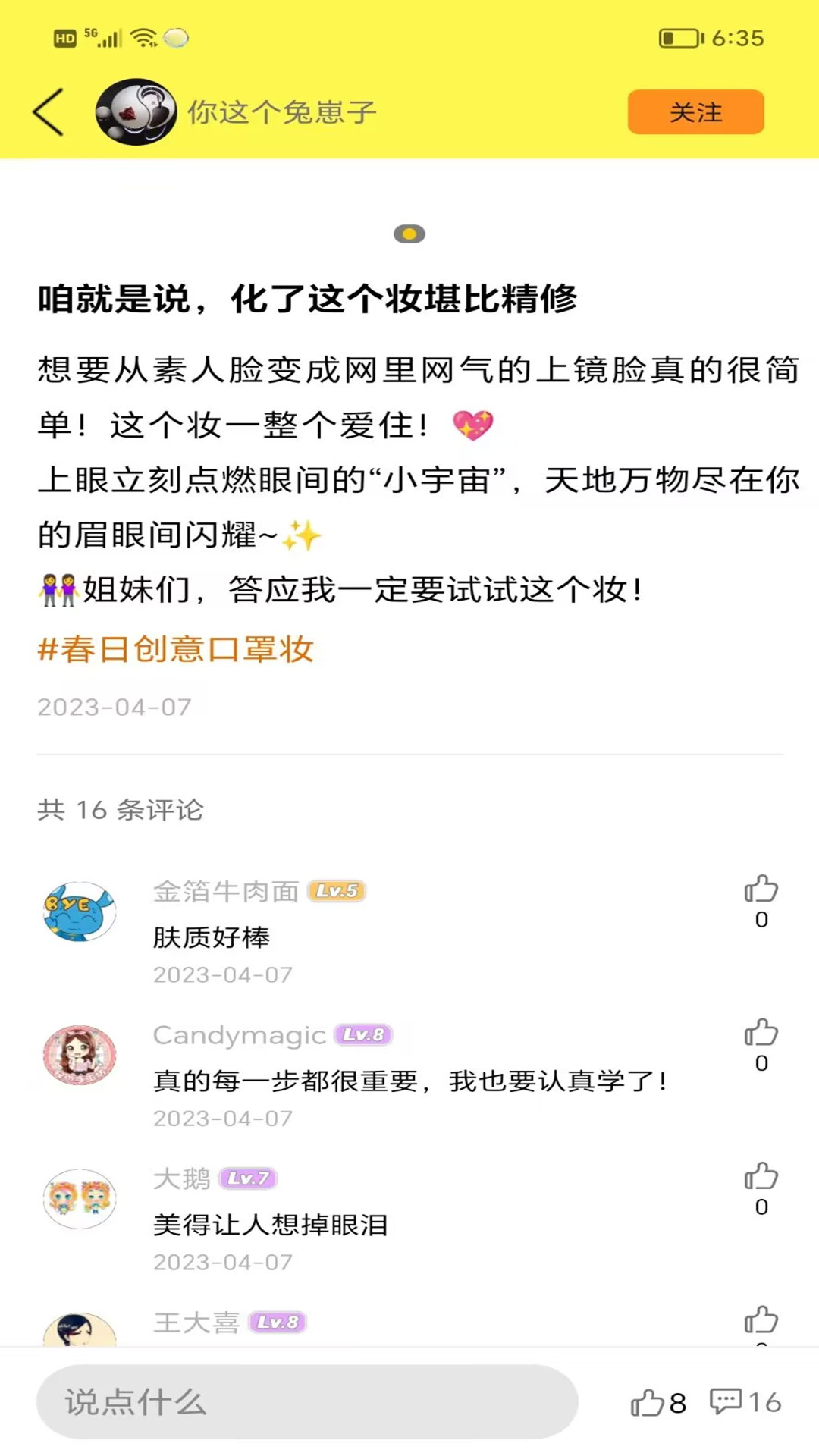Follow the author with 关注 button
The width and height of the screenshot is (819, 1456).
pyautogui.click(x=695, y=112)
